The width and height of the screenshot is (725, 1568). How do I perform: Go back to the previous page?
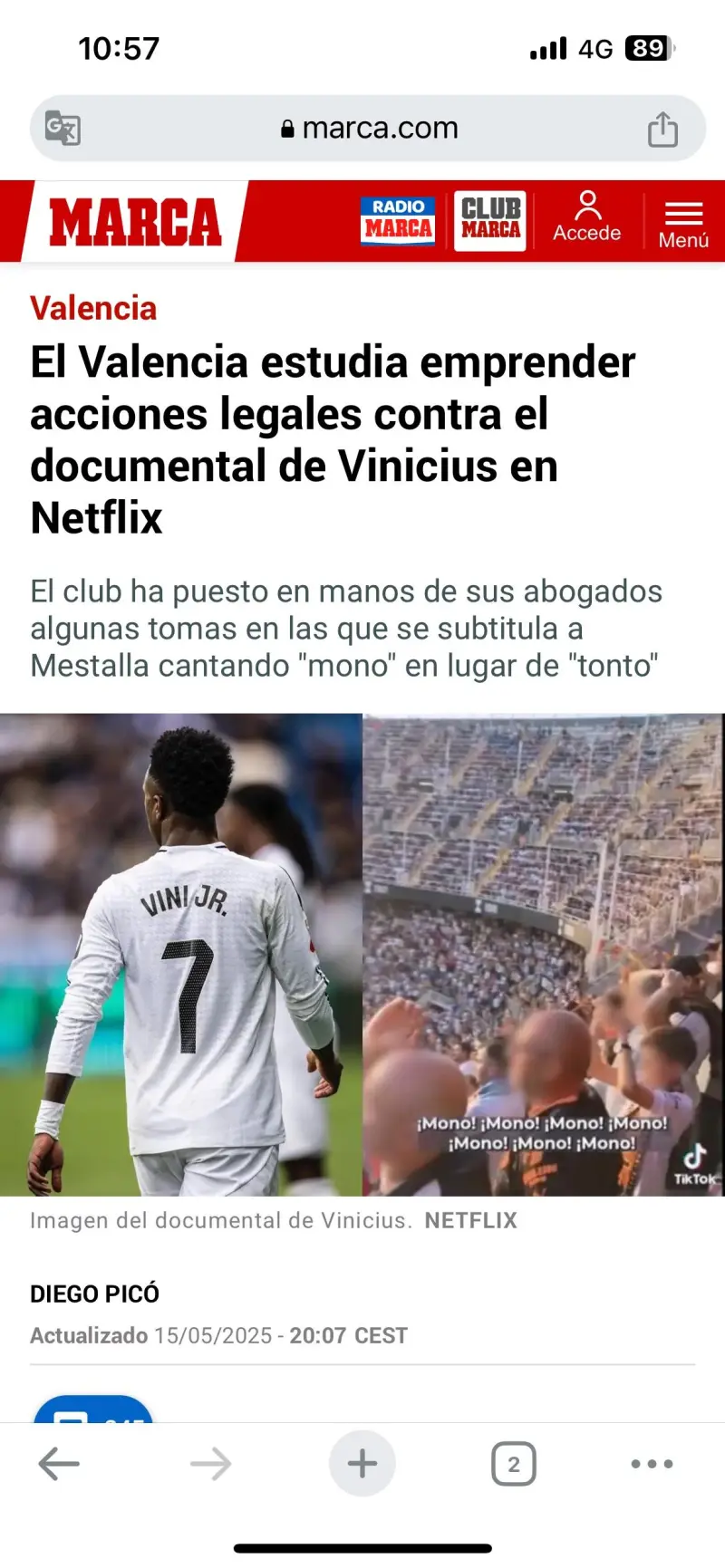(60, 1464)
